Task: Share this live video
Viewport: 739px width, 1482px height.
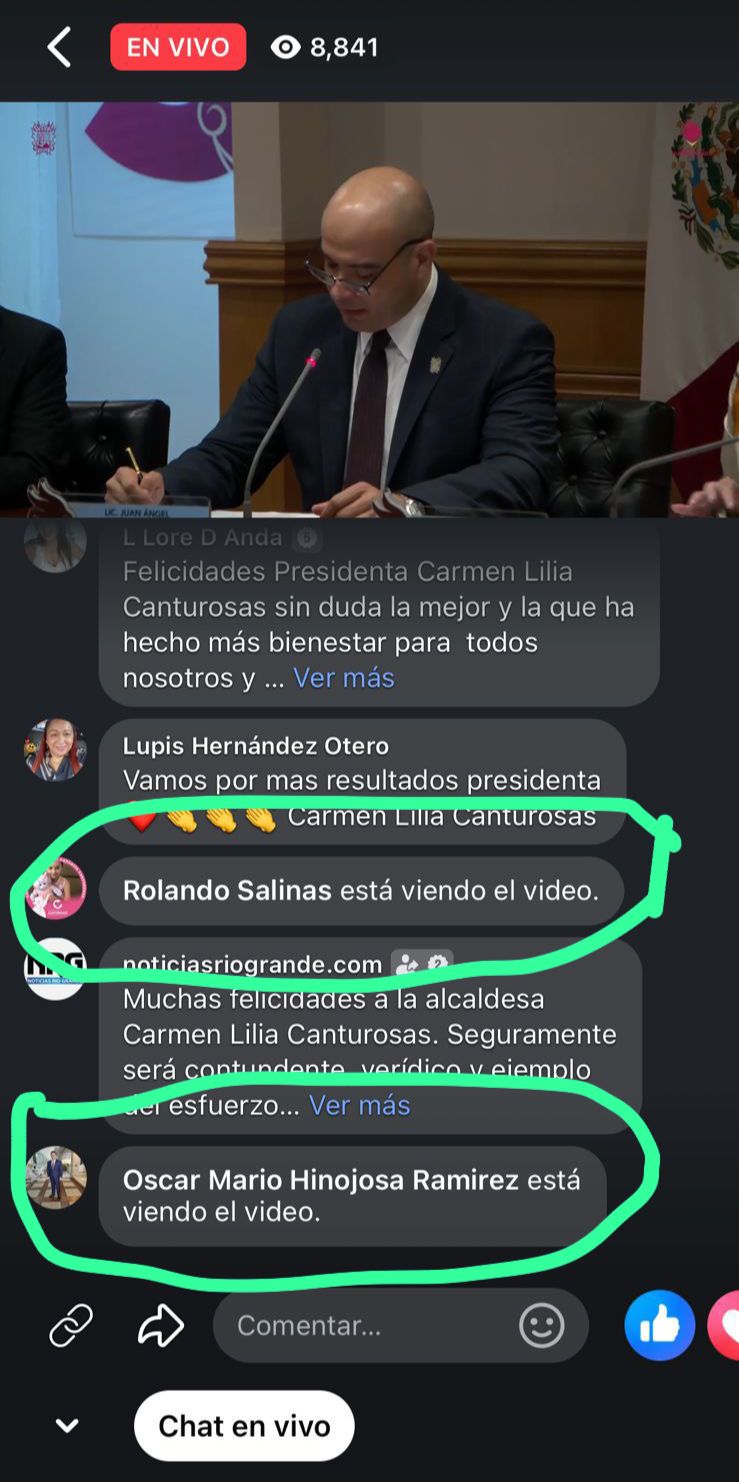Action: click(x=160, y=1326)
